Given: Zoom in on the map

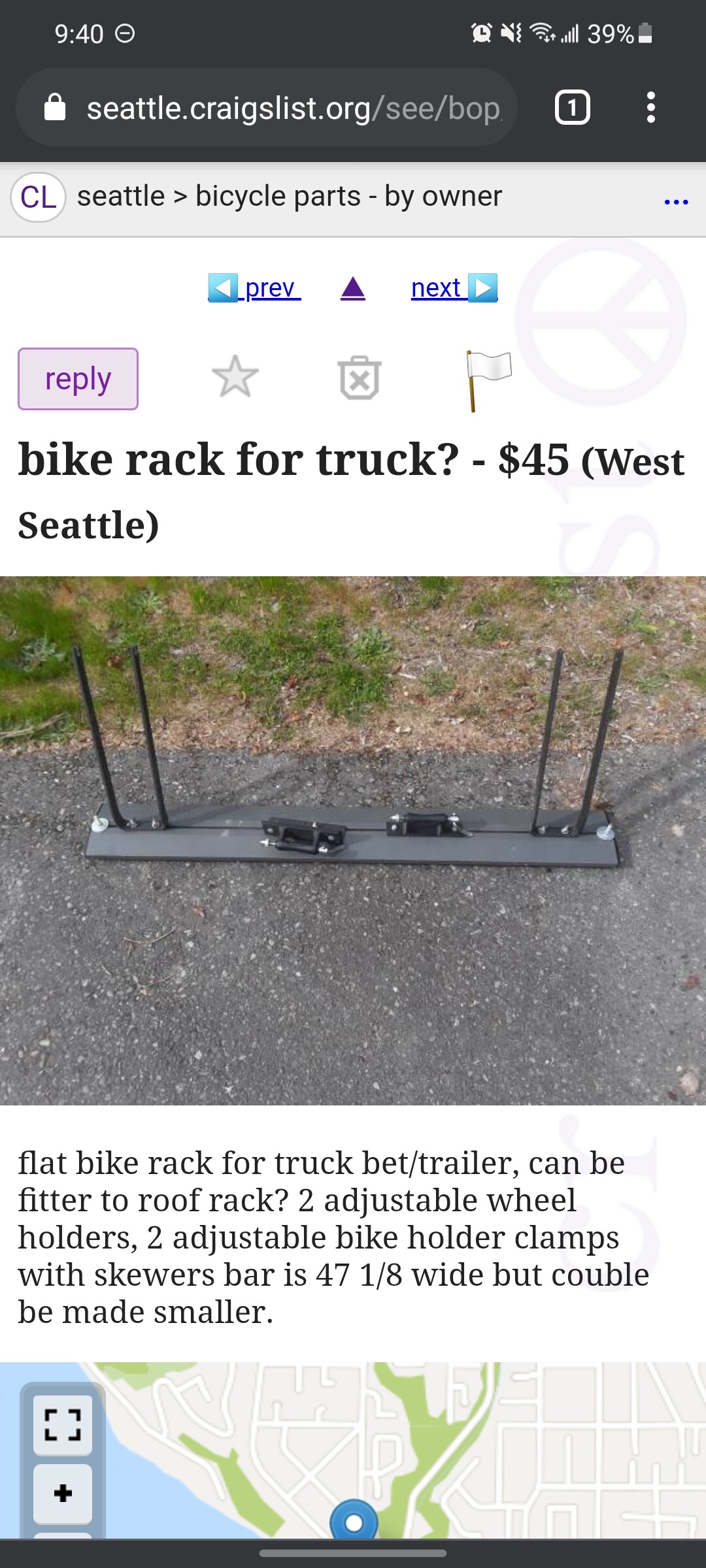Looking at the screenshot, I should pos(63,1493).
